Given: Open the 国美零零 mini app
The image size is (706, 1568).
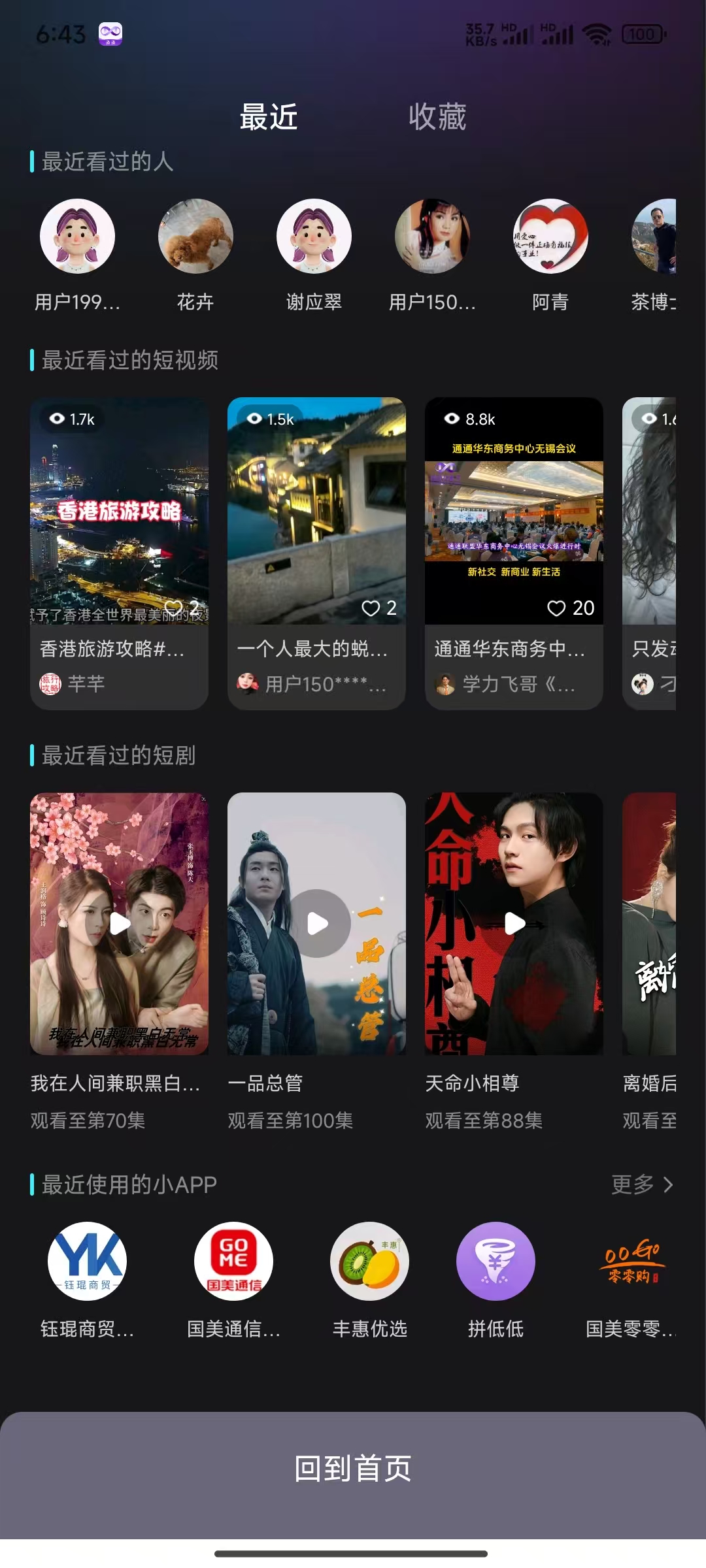Looking at the screenshot, I should click(631, 1262).
